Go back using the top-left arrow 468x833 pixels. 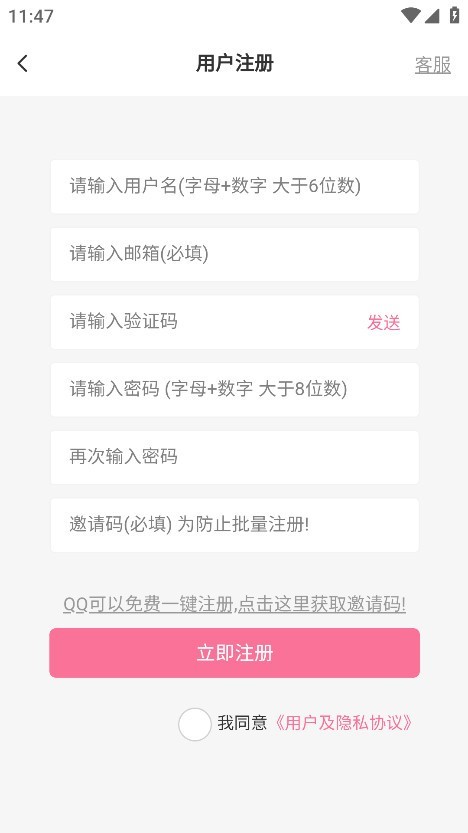coord(22,64)
